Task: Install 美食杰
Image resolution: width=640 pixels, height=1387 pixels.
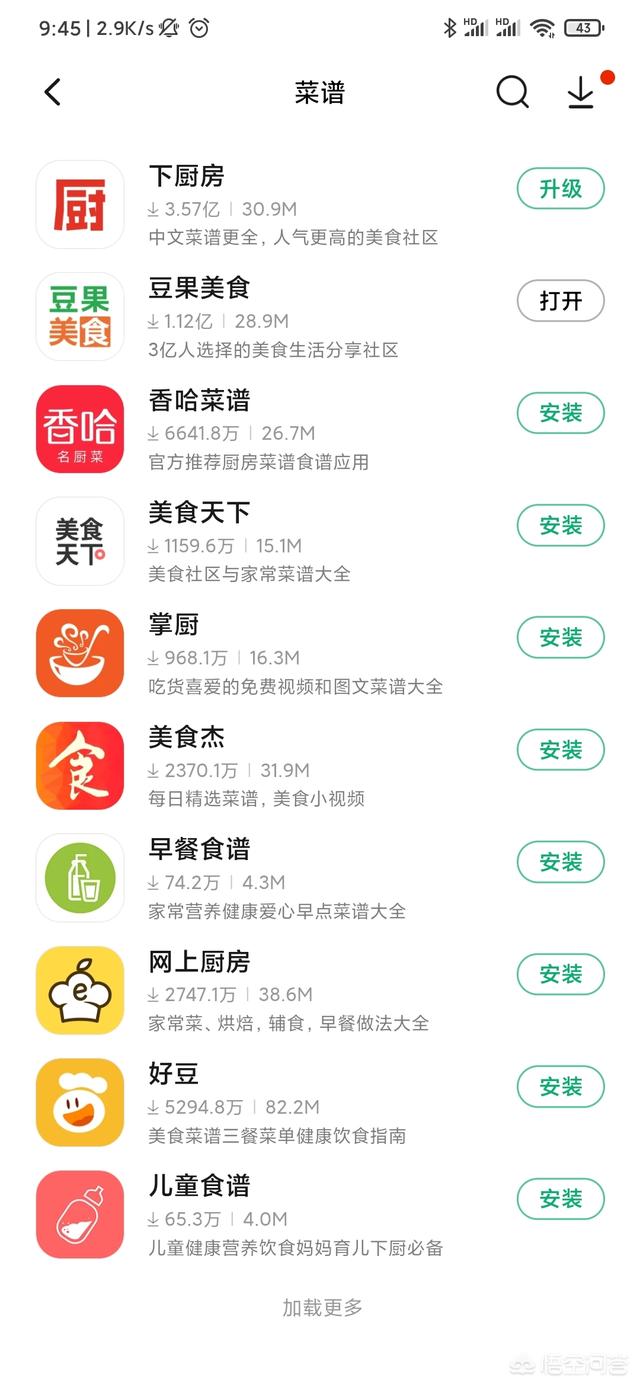Action: (560, 750)
